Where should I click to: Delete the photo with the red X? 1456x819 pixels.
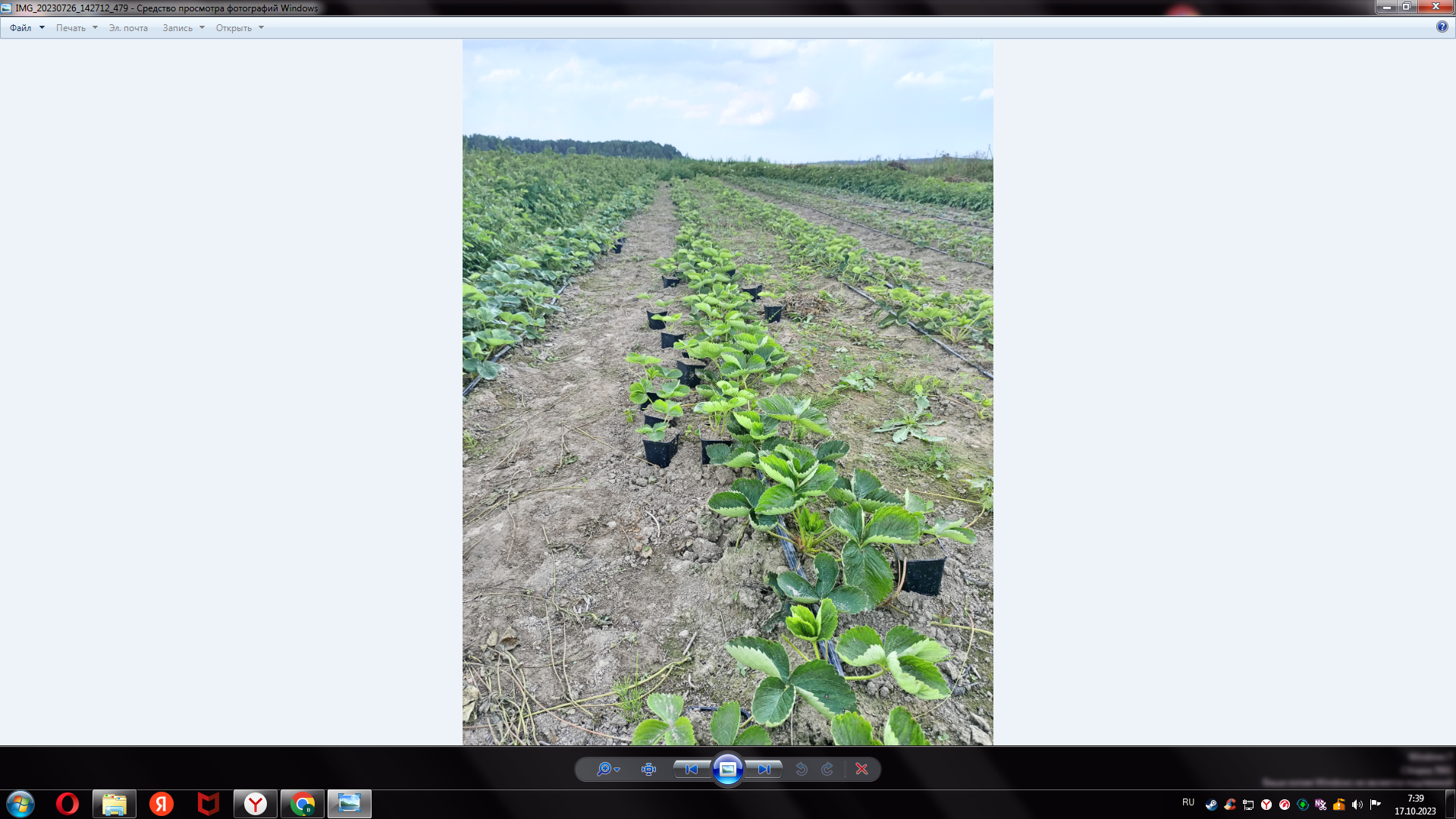point(861,769)
